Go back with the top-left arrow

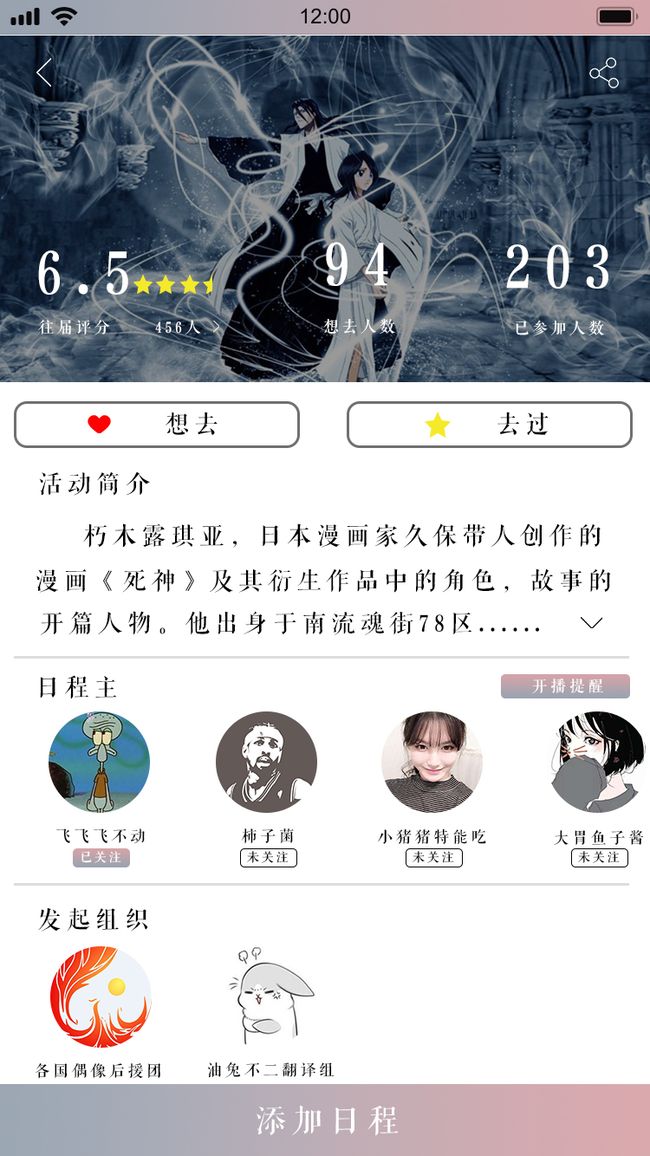pyautogui.click(x=44, y=73)
